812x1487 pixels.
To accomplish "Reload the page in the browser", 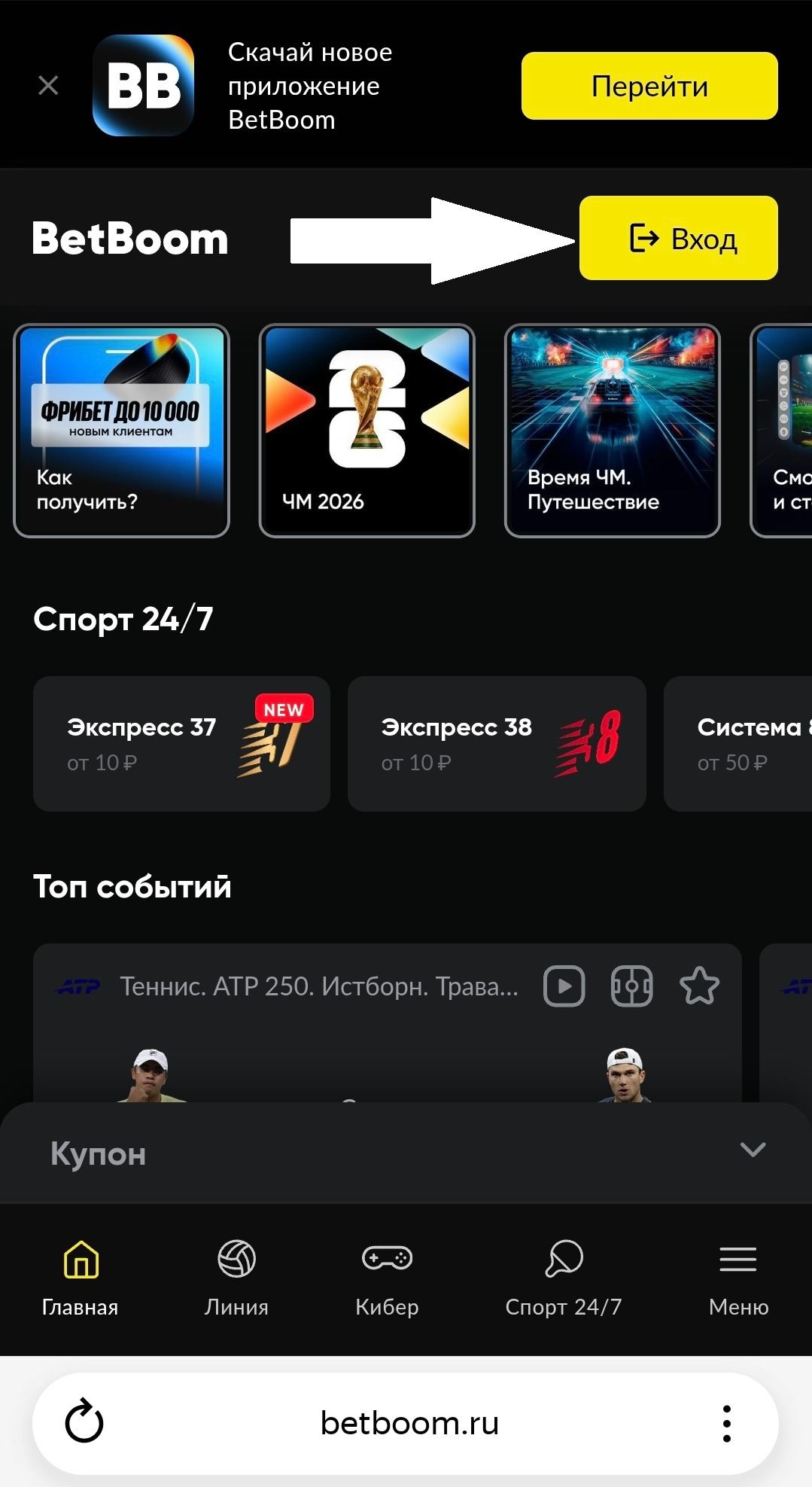I will (84, 1422).
